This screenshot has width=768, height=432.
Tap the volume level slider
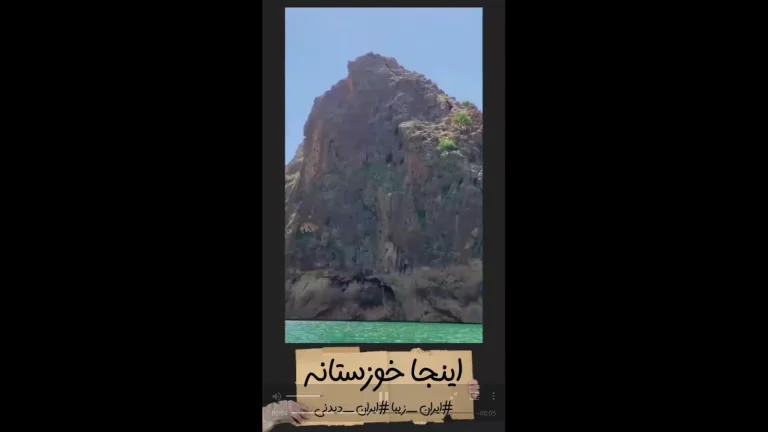(x=303, y=396)
